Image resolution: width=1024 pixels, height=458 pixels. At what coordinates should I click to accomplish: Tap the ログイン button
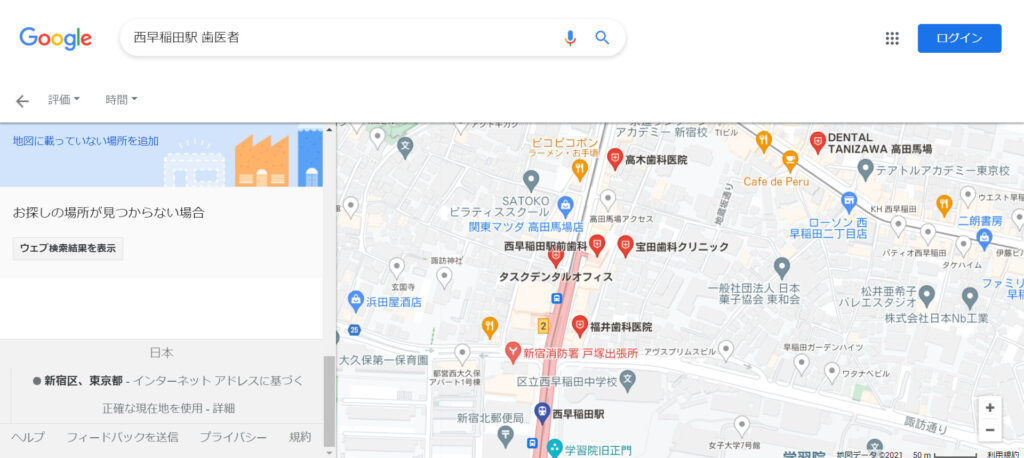959,38
